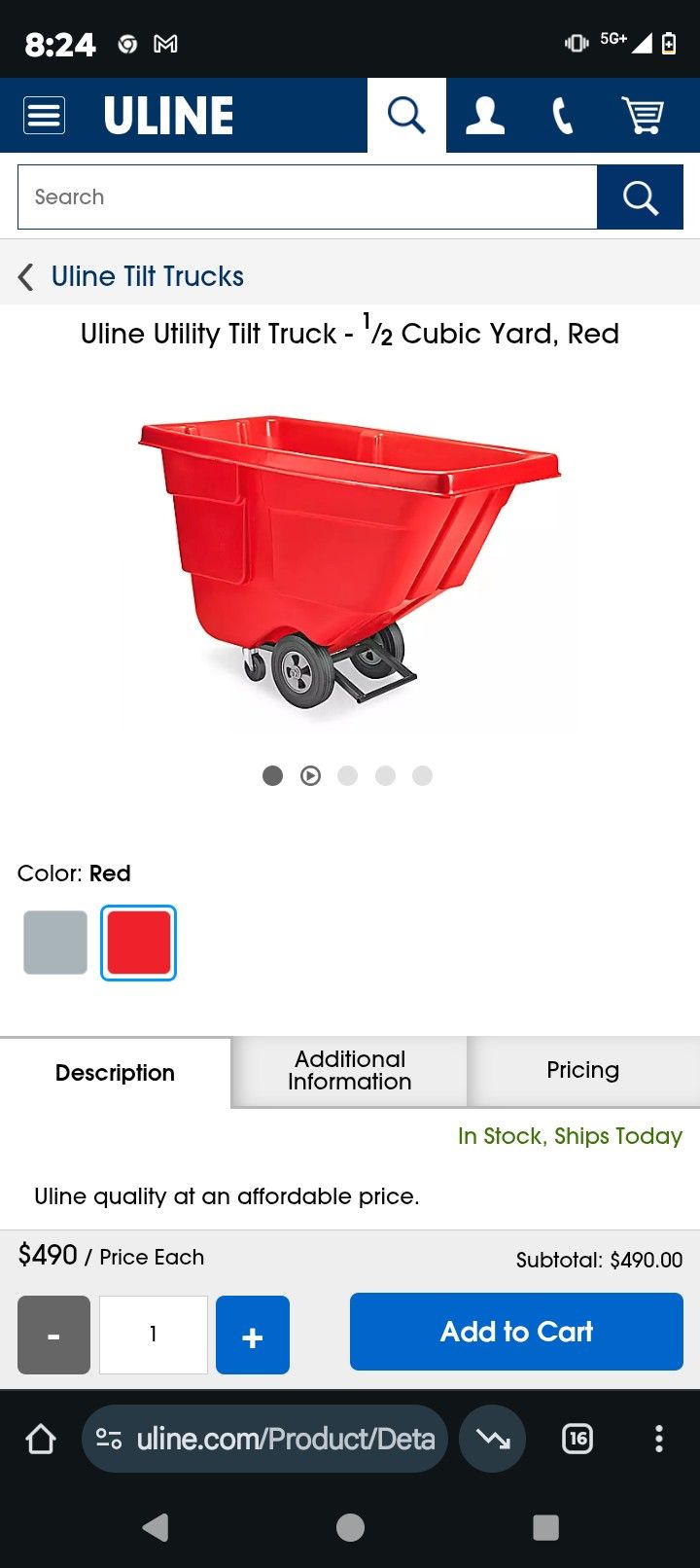Open the hamburger menu

(44, 116)
